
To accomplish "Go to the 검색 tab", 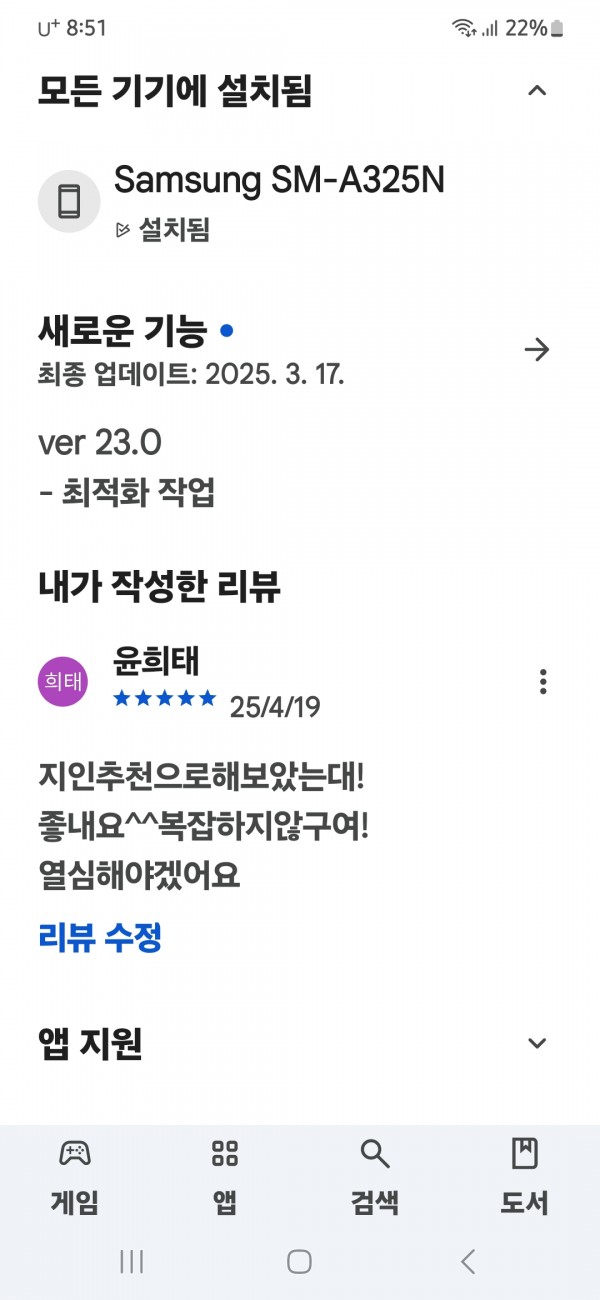I will 375,1176.
